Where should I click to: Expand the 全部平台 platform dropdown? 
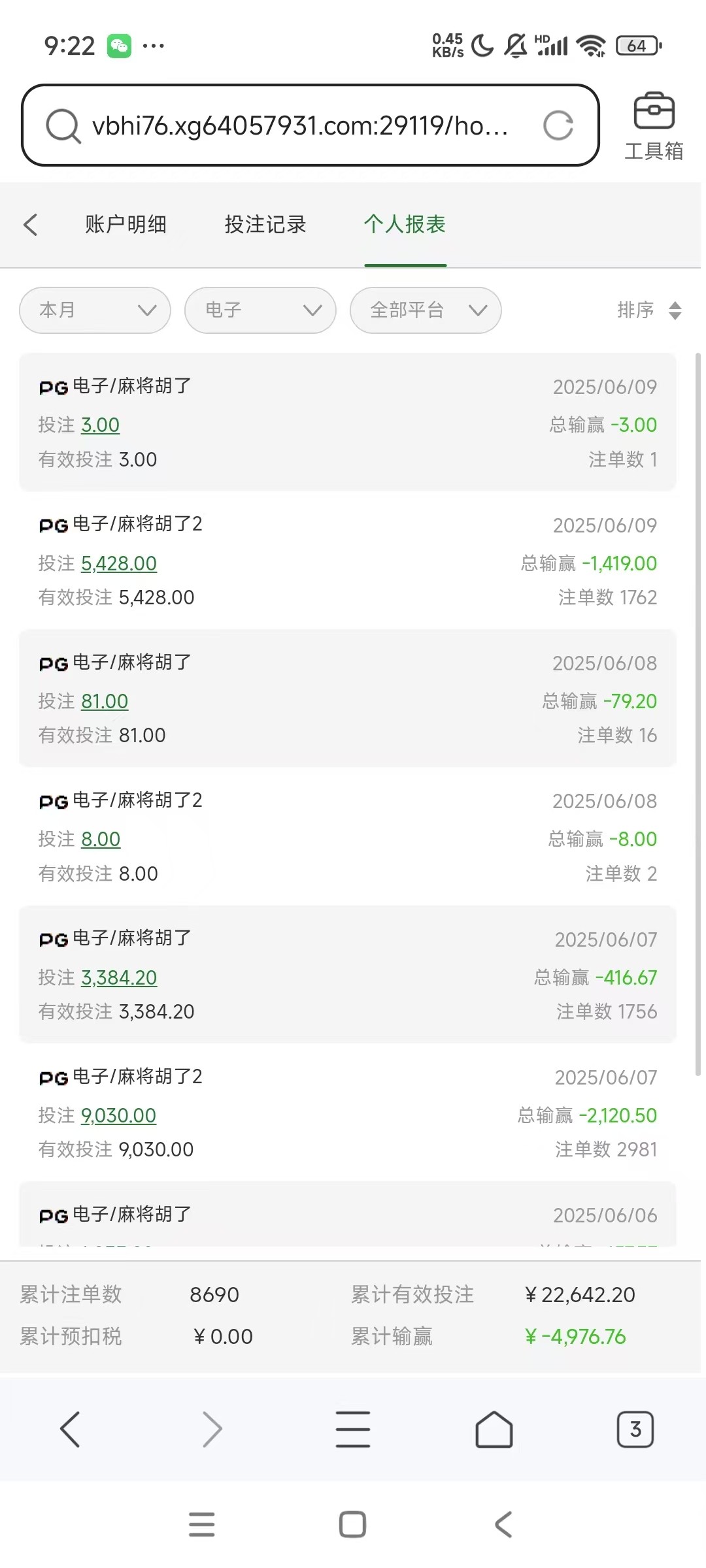tap(426, 310)
